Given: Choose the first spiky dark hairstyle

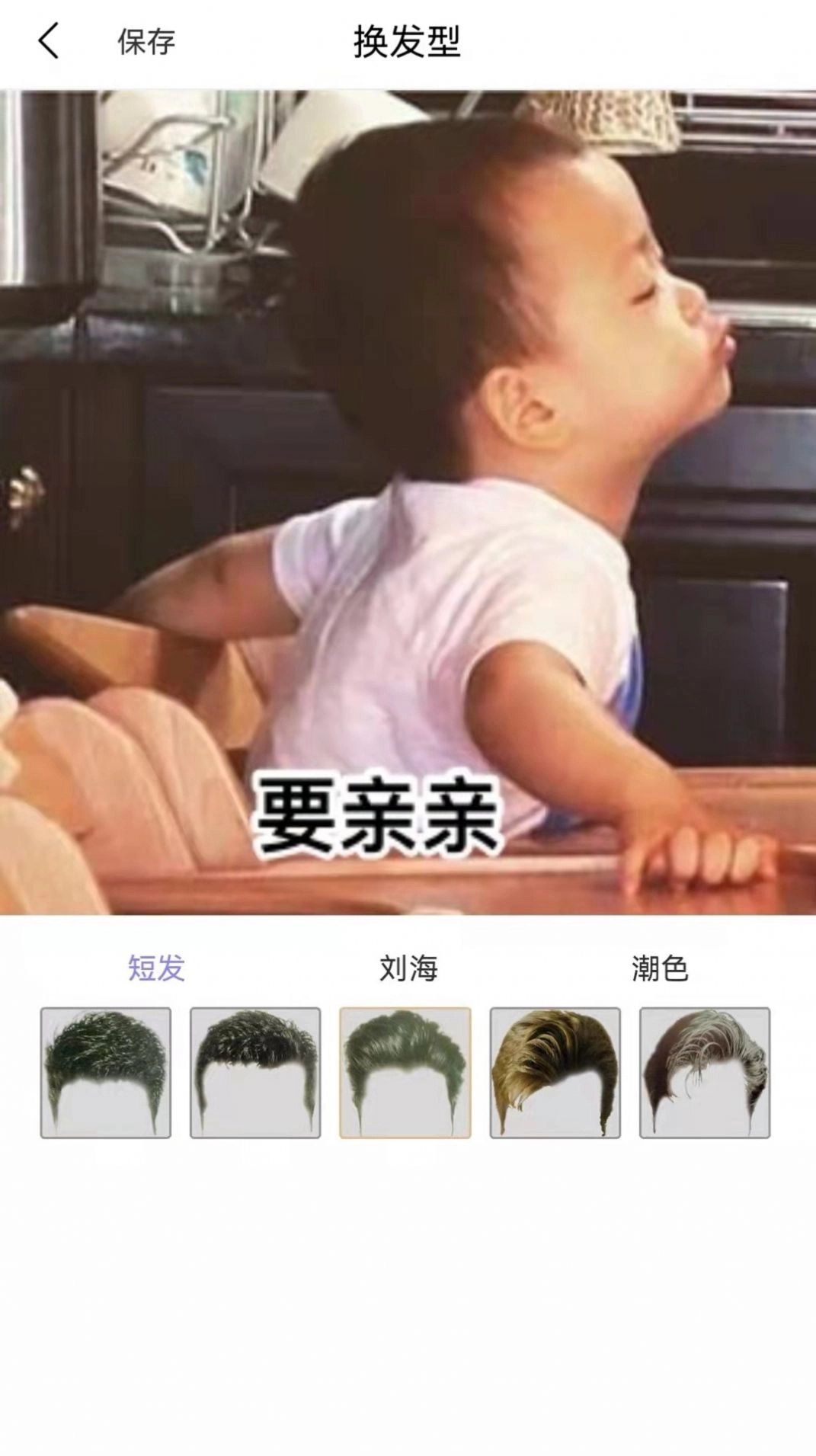Looking at the screenshot, I should [106, 1073].
